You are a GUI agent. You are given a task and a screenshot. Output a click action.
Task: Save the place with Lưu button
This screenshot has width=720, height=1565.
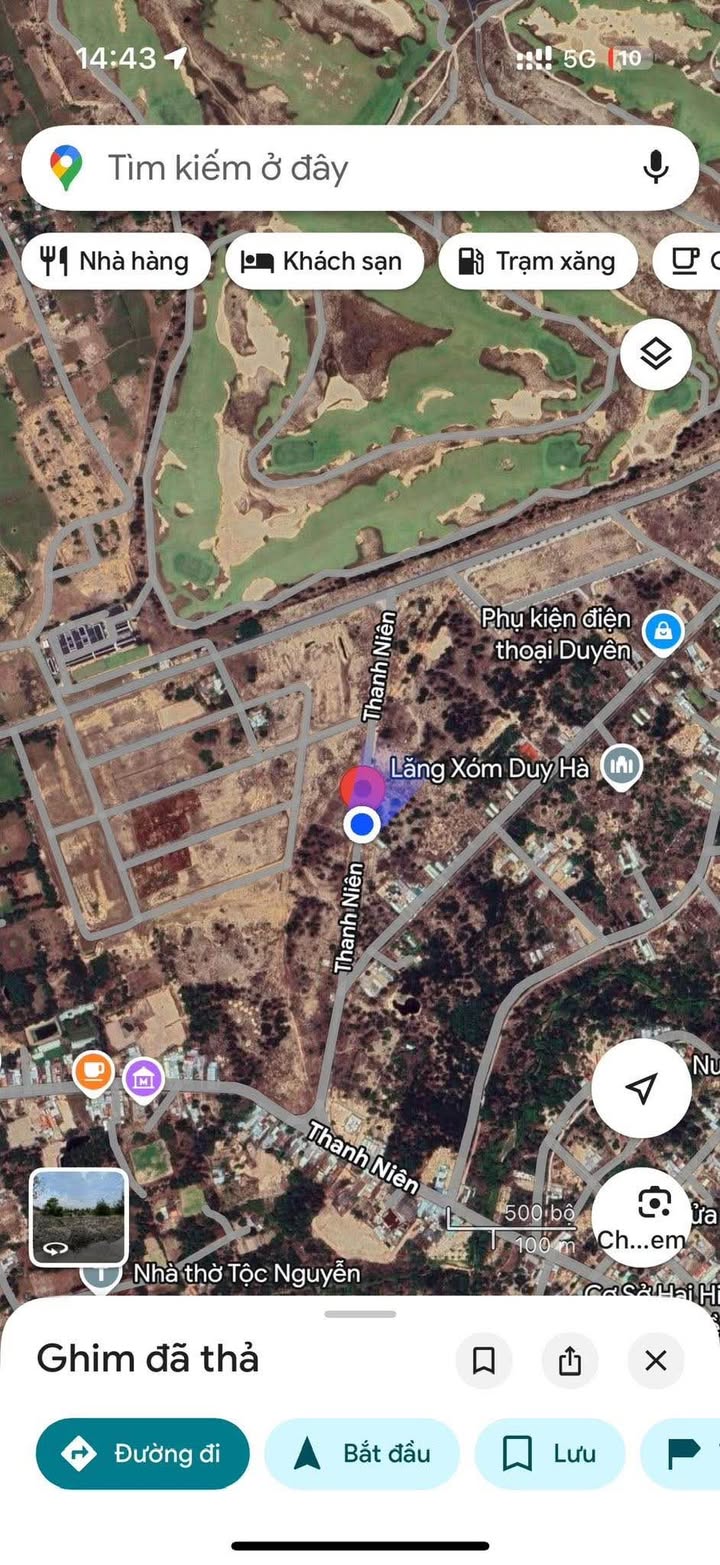(549, 1453)
